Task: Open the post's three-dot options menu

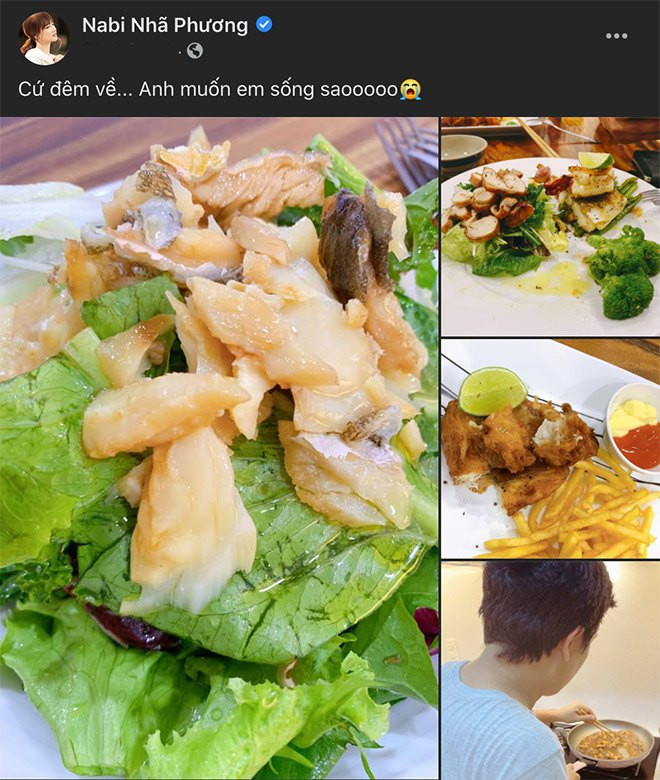Action: [x=617, y=36]
